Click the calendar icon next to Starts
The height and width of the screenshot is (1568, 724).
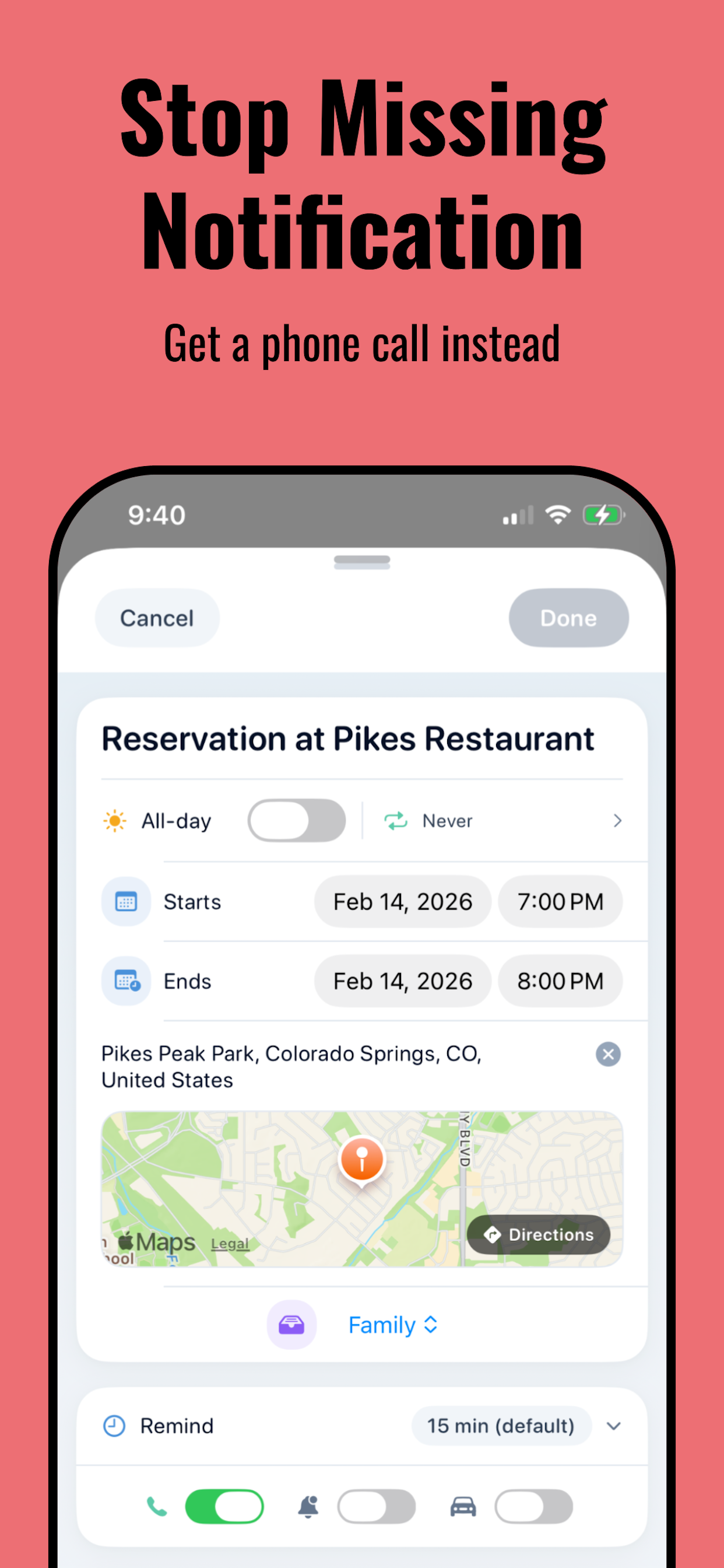(x=126, y=901)
